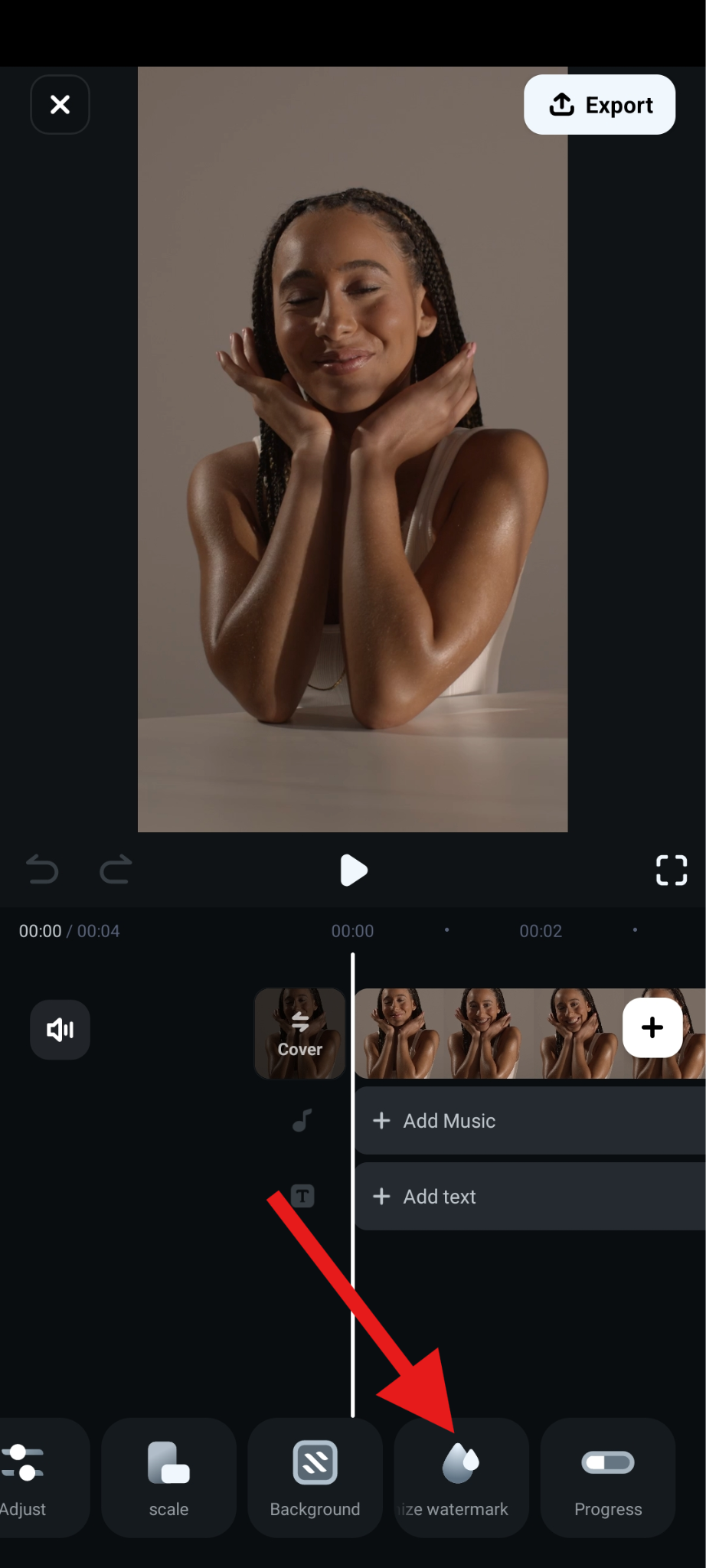Image resolution: width=706 pixels, height=1568 pixels.
Task: Open the Adjust tool
Action: 31,1478
